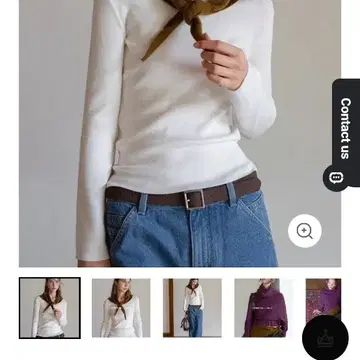Select the purple sweater thumbnail

tap(264, 308)
